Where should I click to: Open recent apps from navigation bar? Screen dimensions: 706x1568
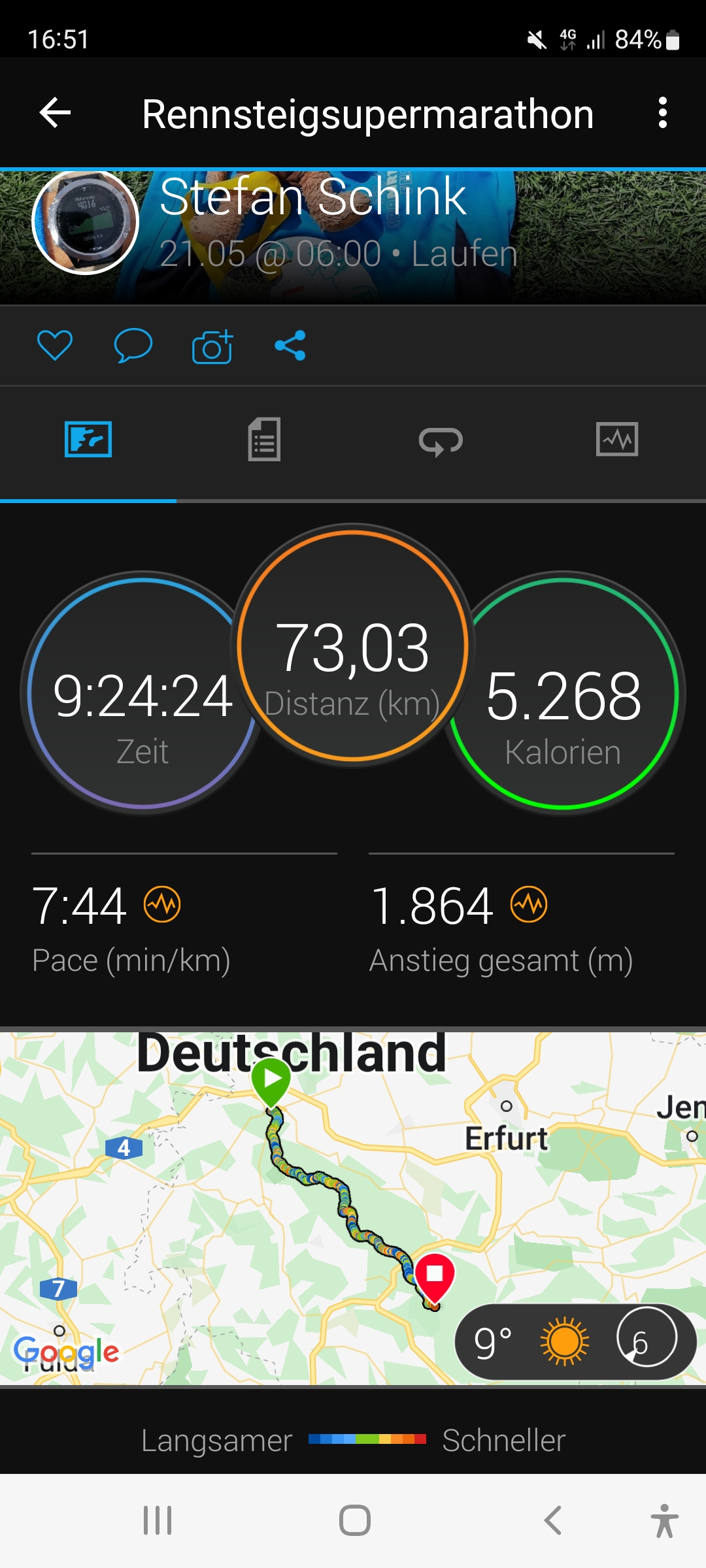(158, 1520)
